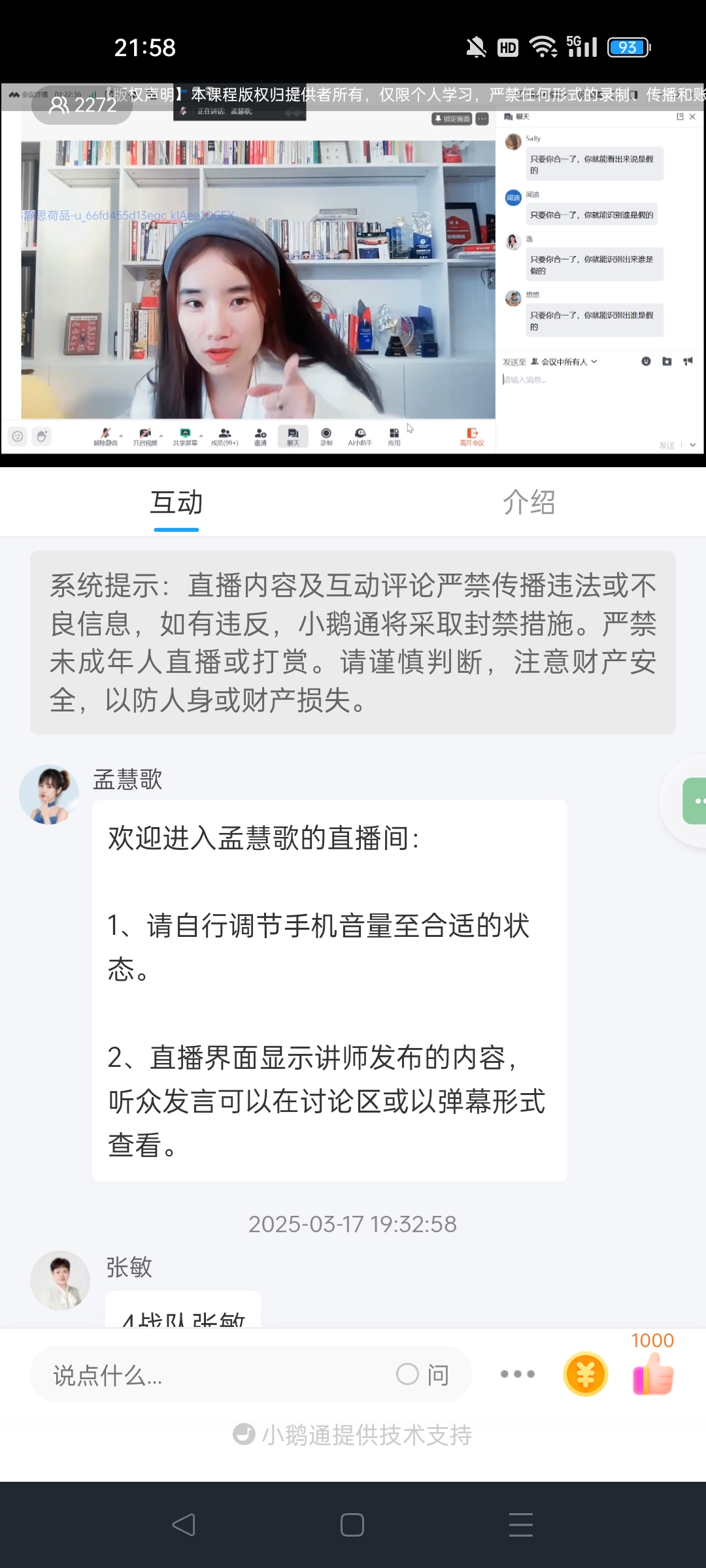The width and height of the screenshot is (706, 1568).
Task: Tap the green floating chat bubble button
Action: point(694,801)
